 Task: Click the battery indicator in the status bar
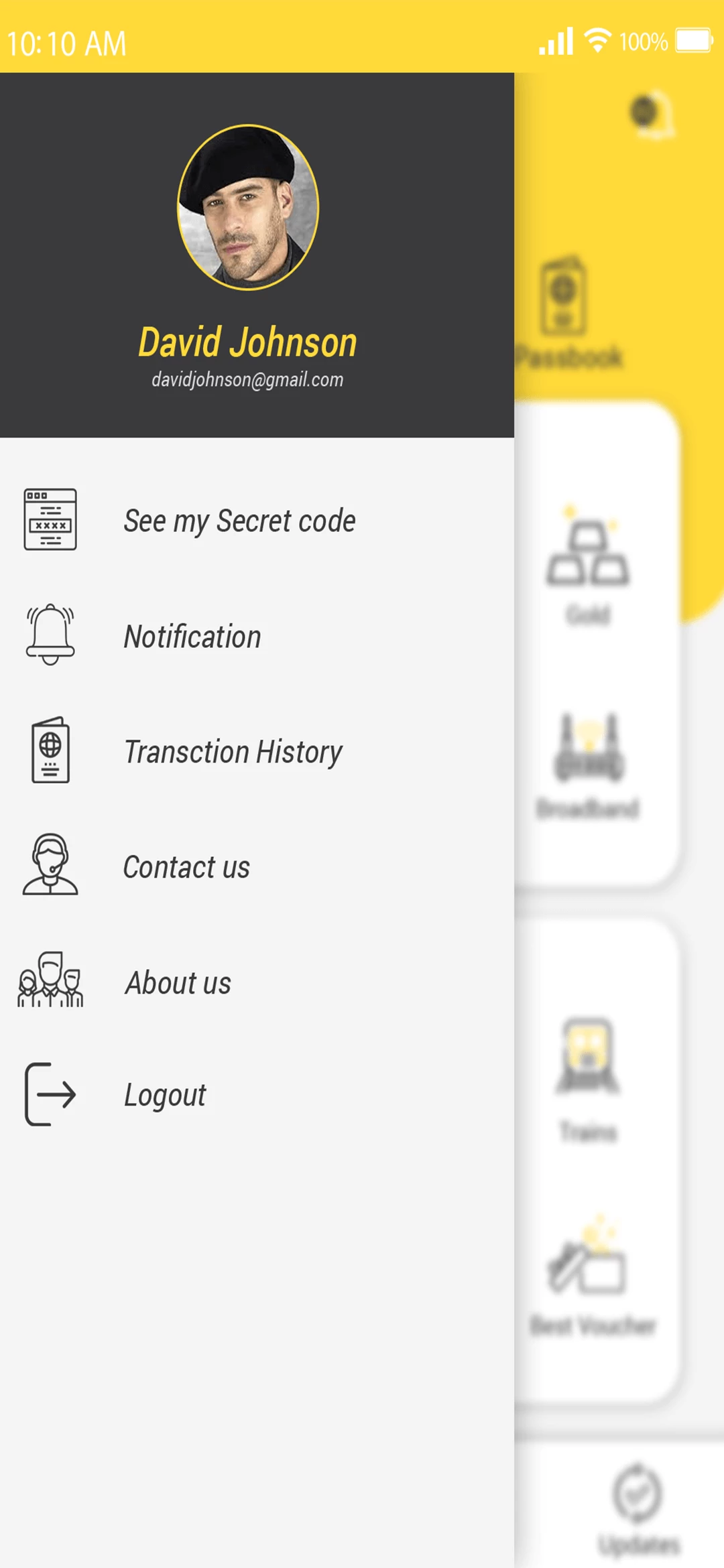click(x=694, y=40)
